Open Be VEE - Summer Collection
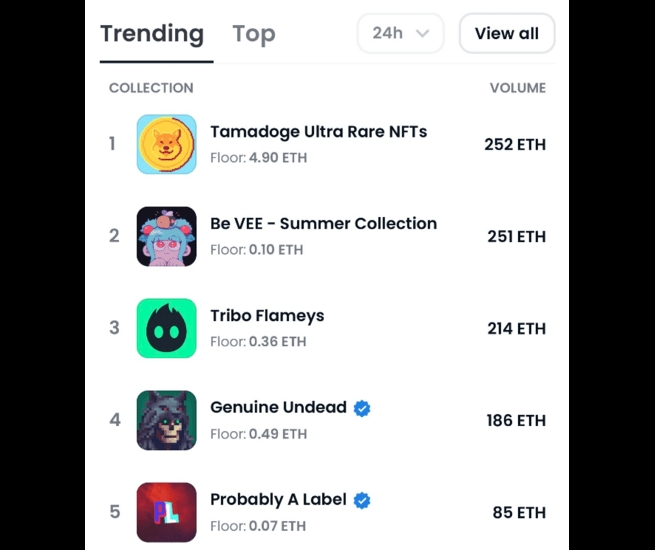The height and width of the screenshot is (550, 655). (x=323, y=224)
